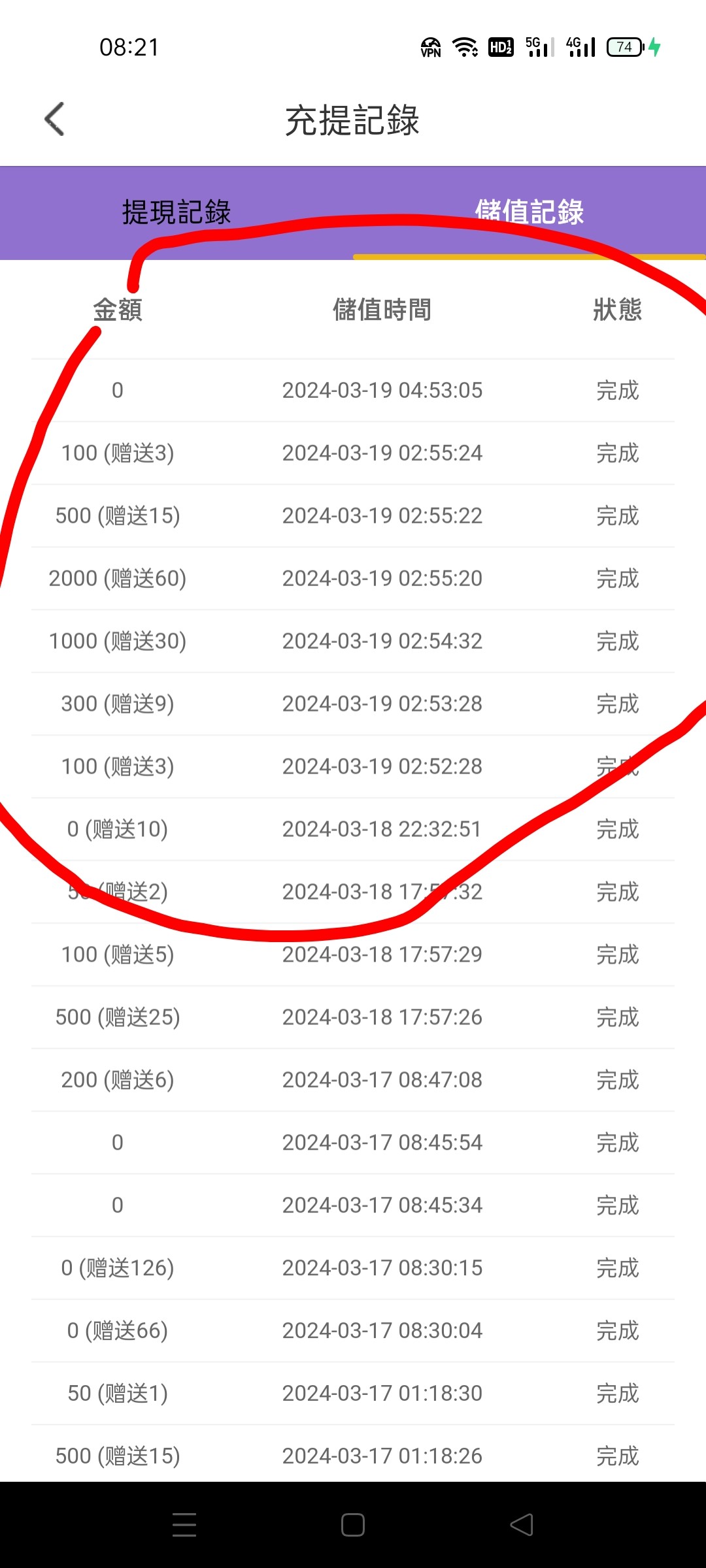Tap the system home button
706x1568 pixels.
(x=353, y=1525)
